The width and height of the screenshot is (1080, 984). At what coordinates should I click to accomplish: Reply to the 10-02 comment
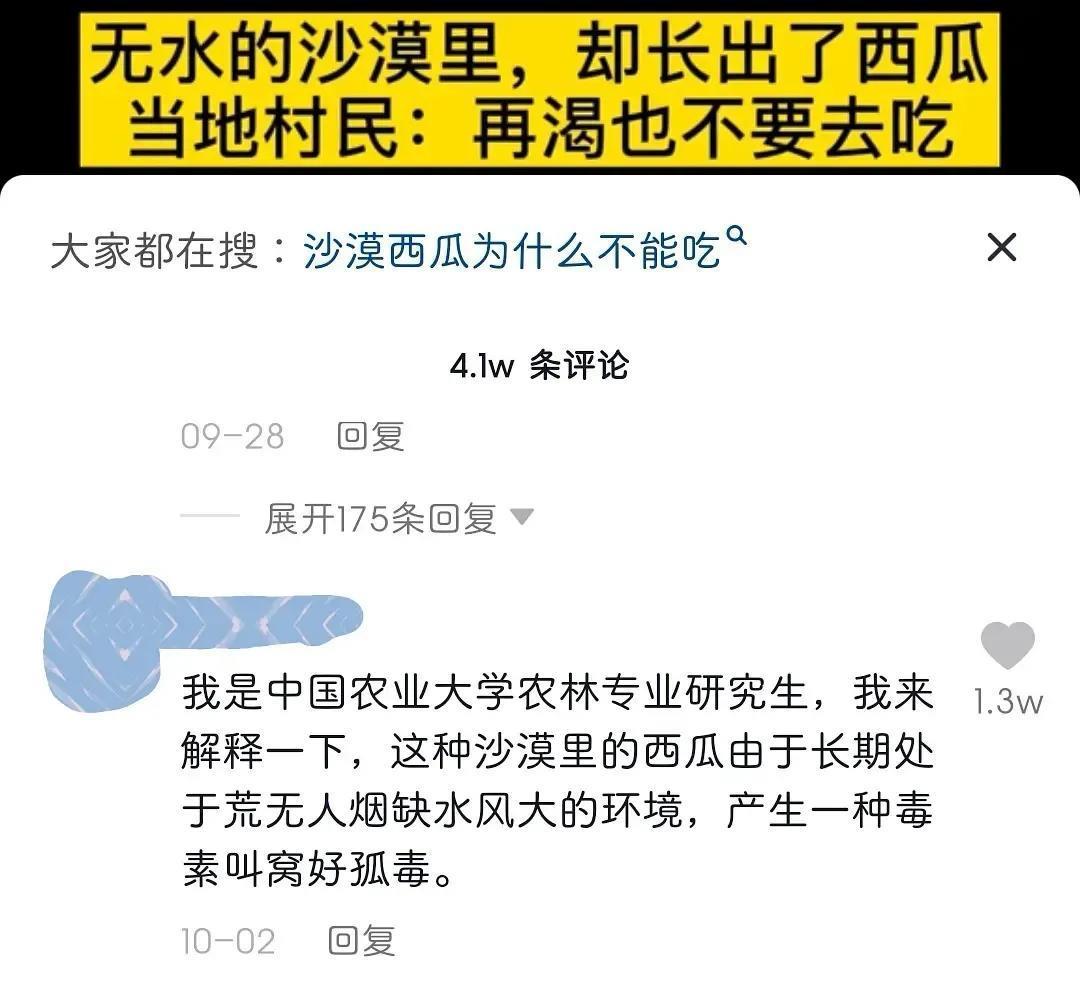point(361,941)
